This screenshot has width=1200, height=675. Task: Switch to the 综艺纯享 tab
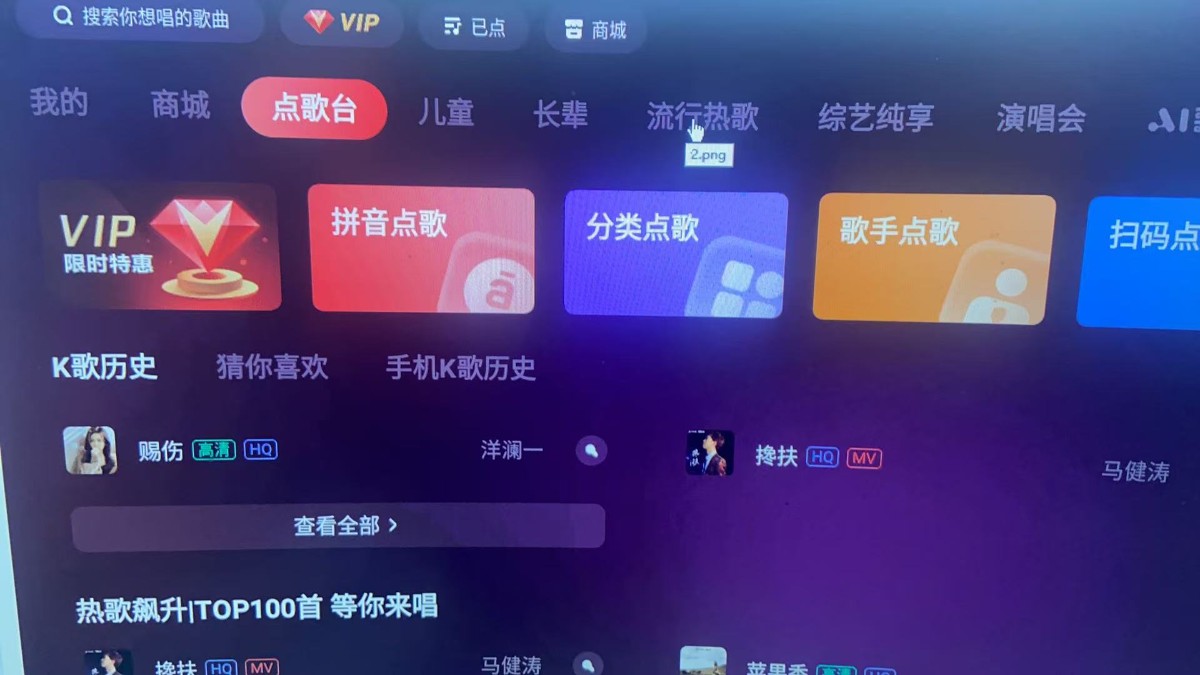[x=875, y=118]
